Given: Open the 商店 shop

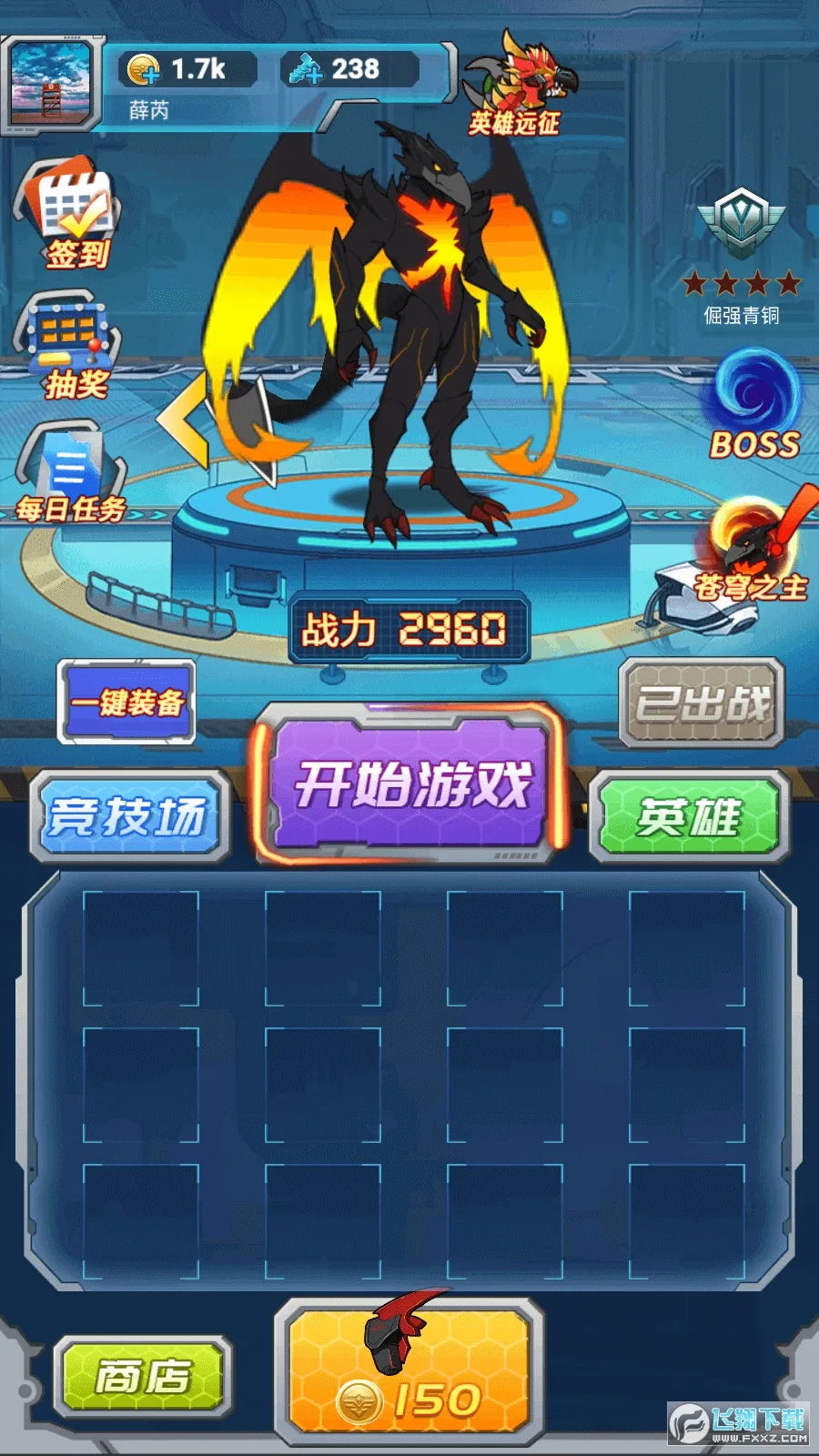Looking at the screenshot, I should (143, 1376).
